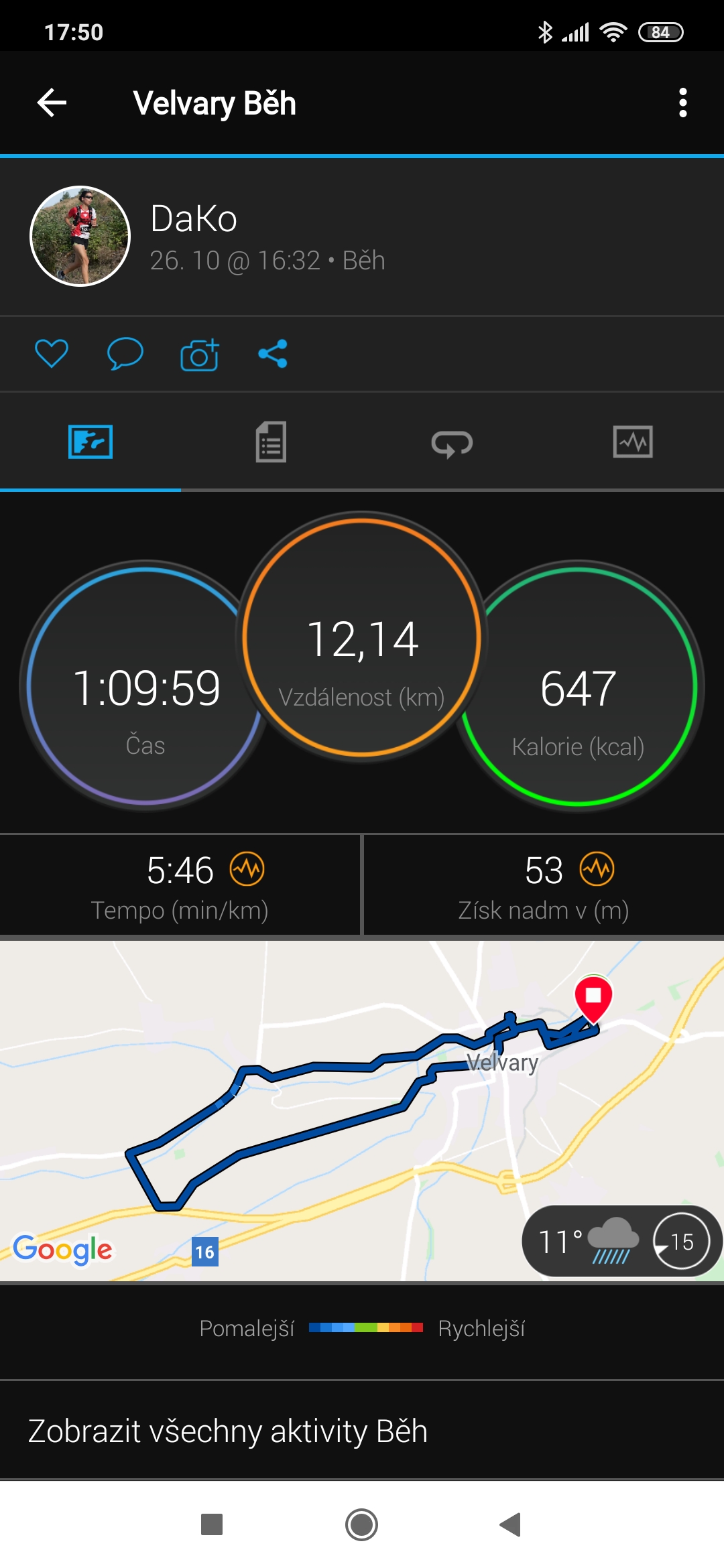Screen dimensions: 724x1568
Task: Like this activity with the heart icon
Action: tap(52, 354)
